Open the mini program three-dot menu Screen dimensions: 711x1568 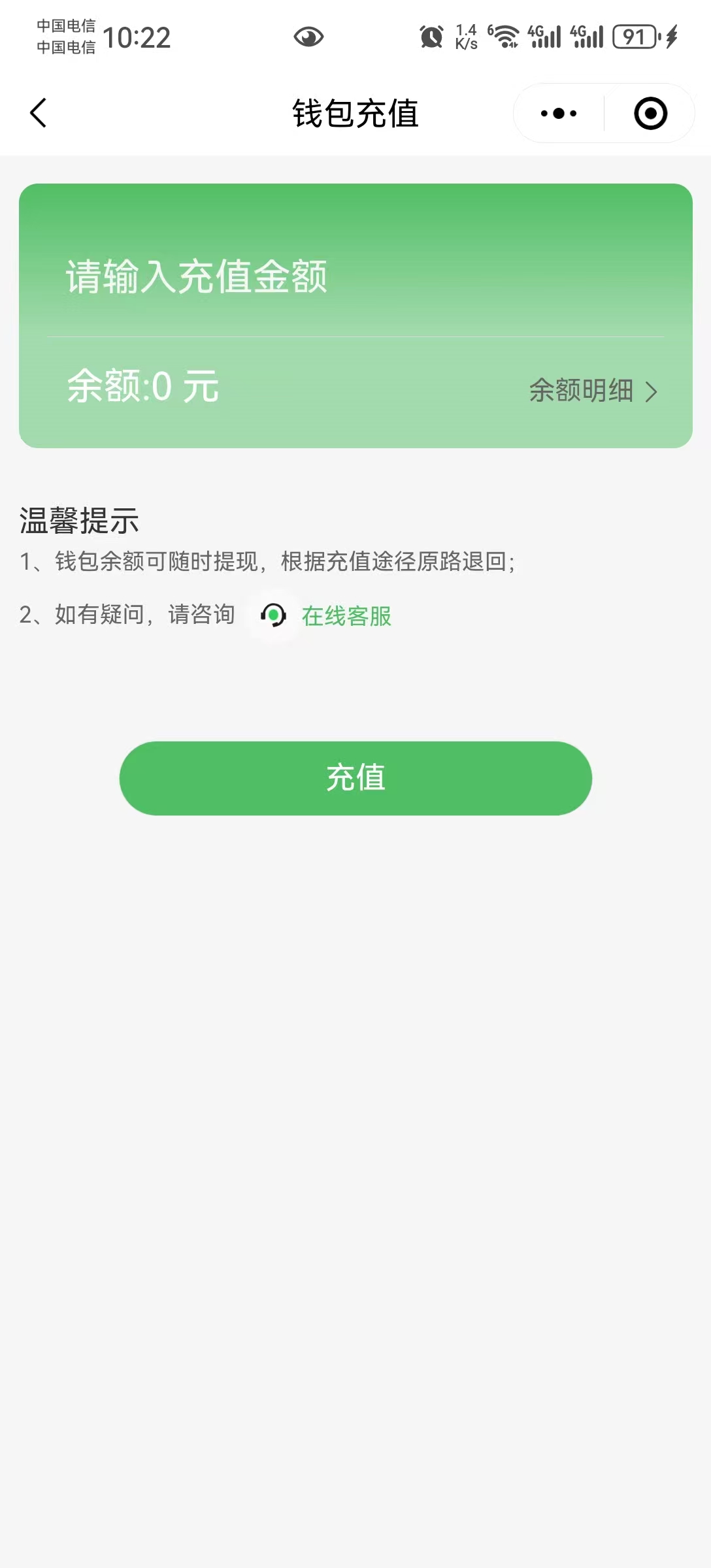(559, 114)
